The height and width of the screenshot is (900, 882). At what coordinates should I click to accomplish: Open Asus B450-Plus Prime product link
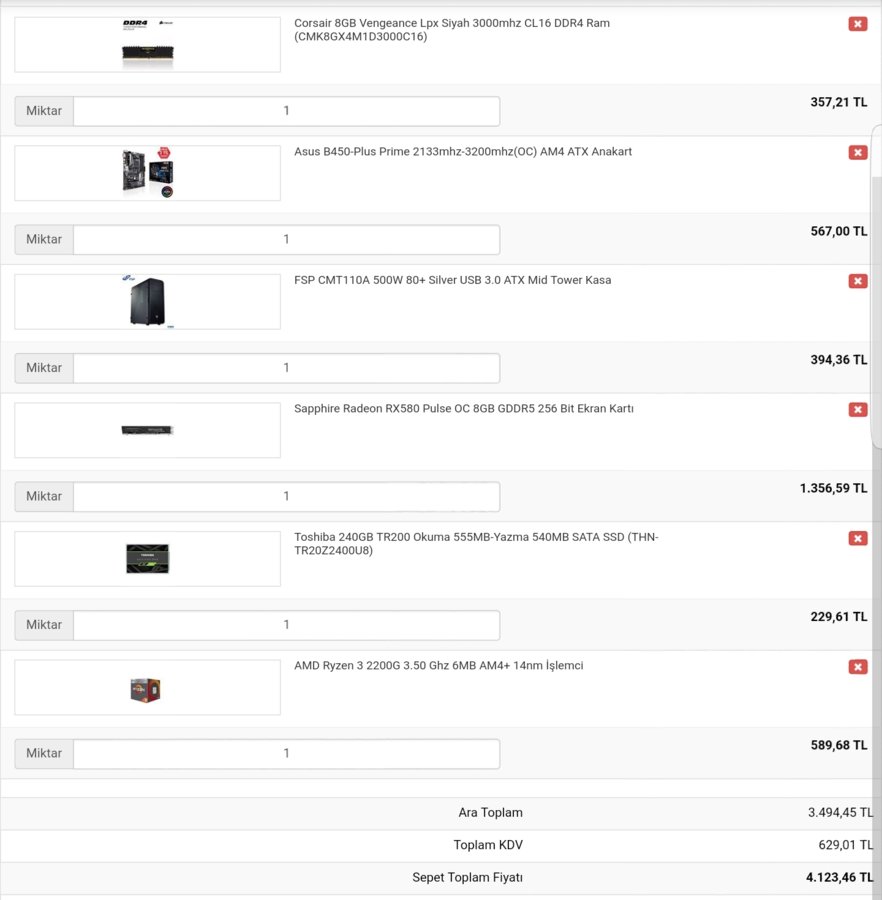coord(462,152)
